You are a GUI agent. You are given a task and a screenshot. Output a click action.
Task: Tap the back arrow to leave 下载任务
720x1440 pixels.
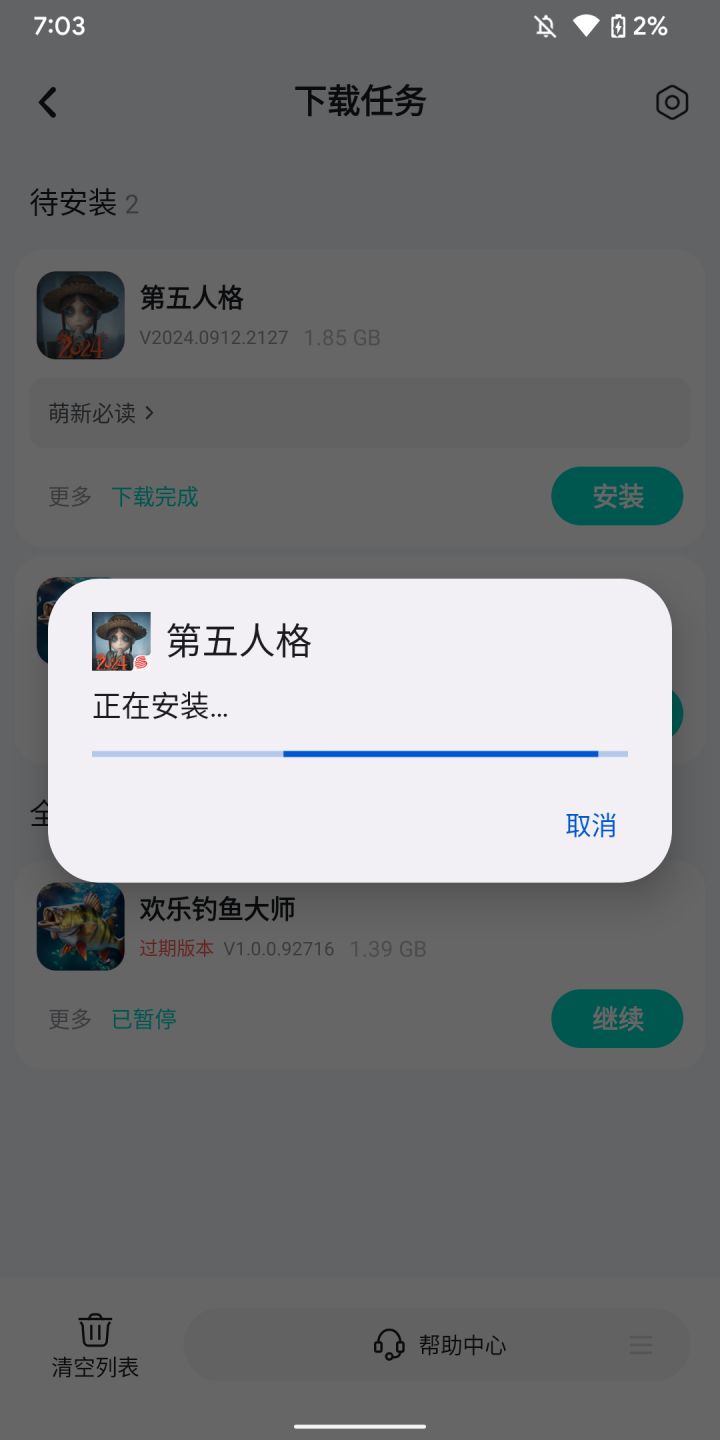pyautogui.click(x=47, y=102)
